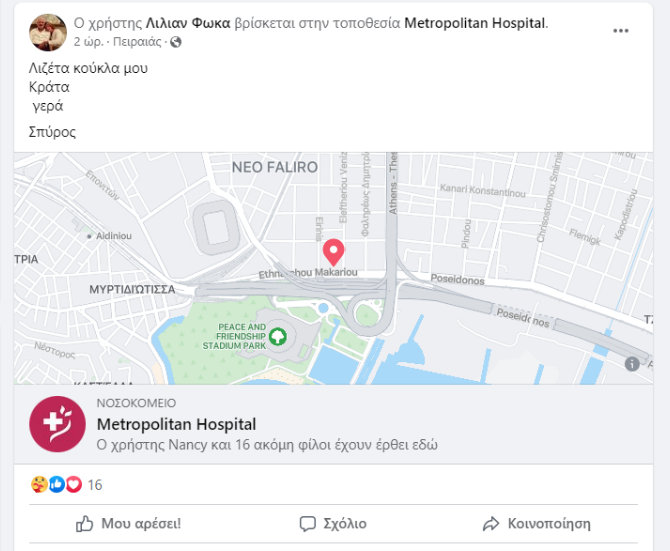Open Λιλιαν Φωκα's profile picture
670x551 pixels.
pyautogui.click(x=48, y=32)
